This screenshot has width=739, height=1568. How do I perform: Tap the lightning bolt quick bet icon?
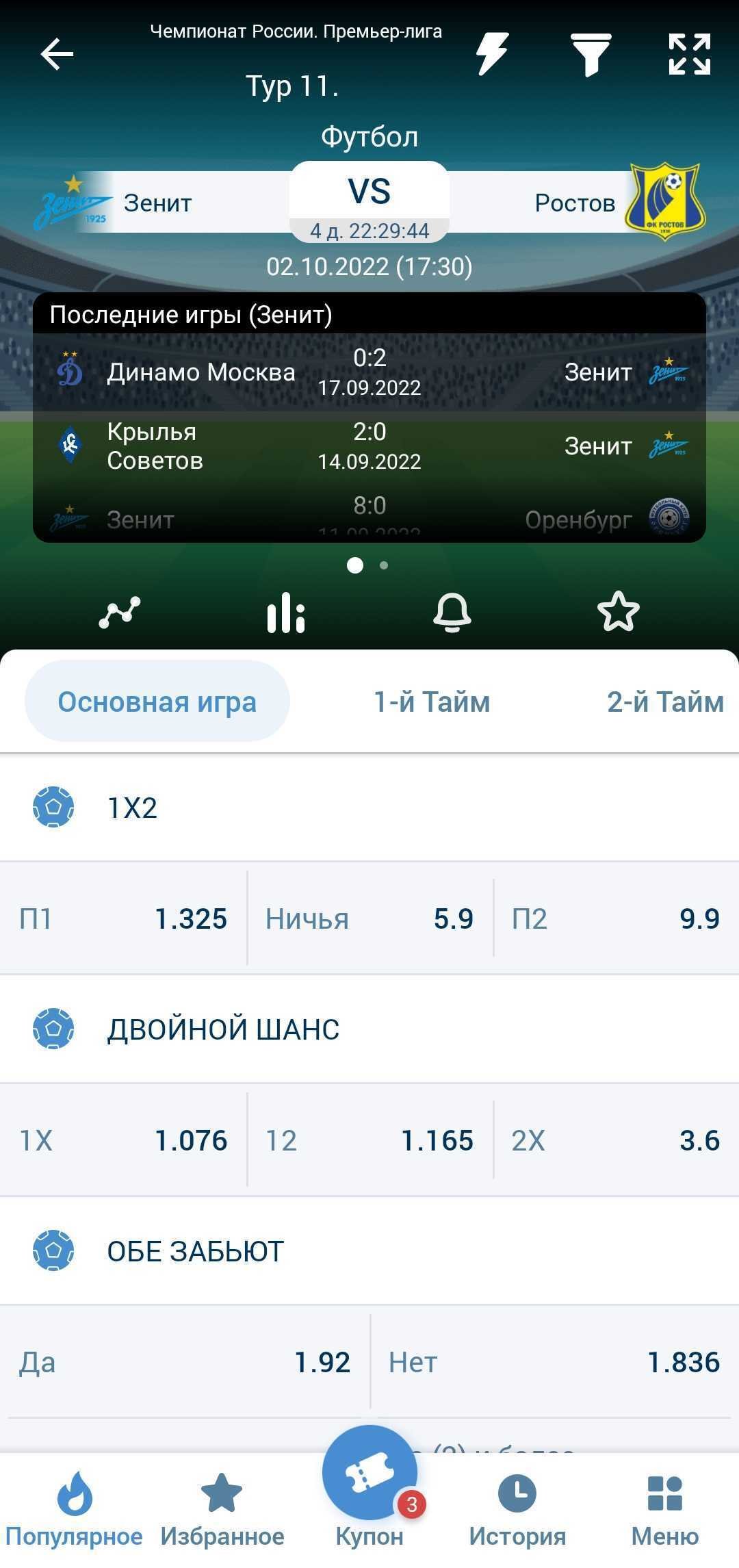[492, 54]
